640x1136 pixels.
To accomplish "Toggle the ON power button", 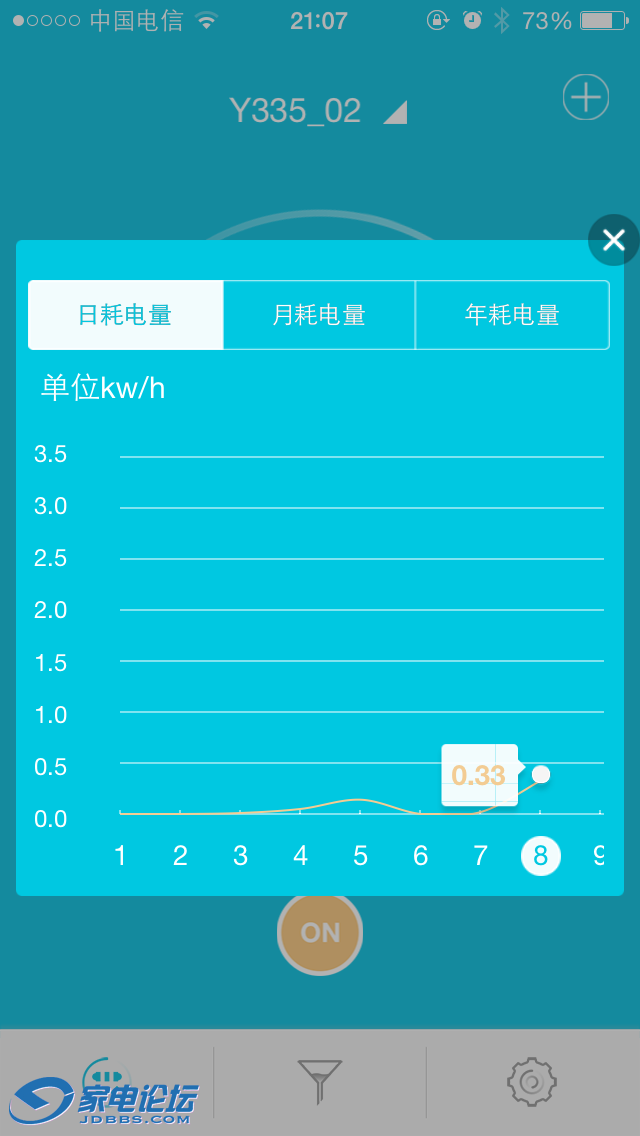I will coord(320,932).
